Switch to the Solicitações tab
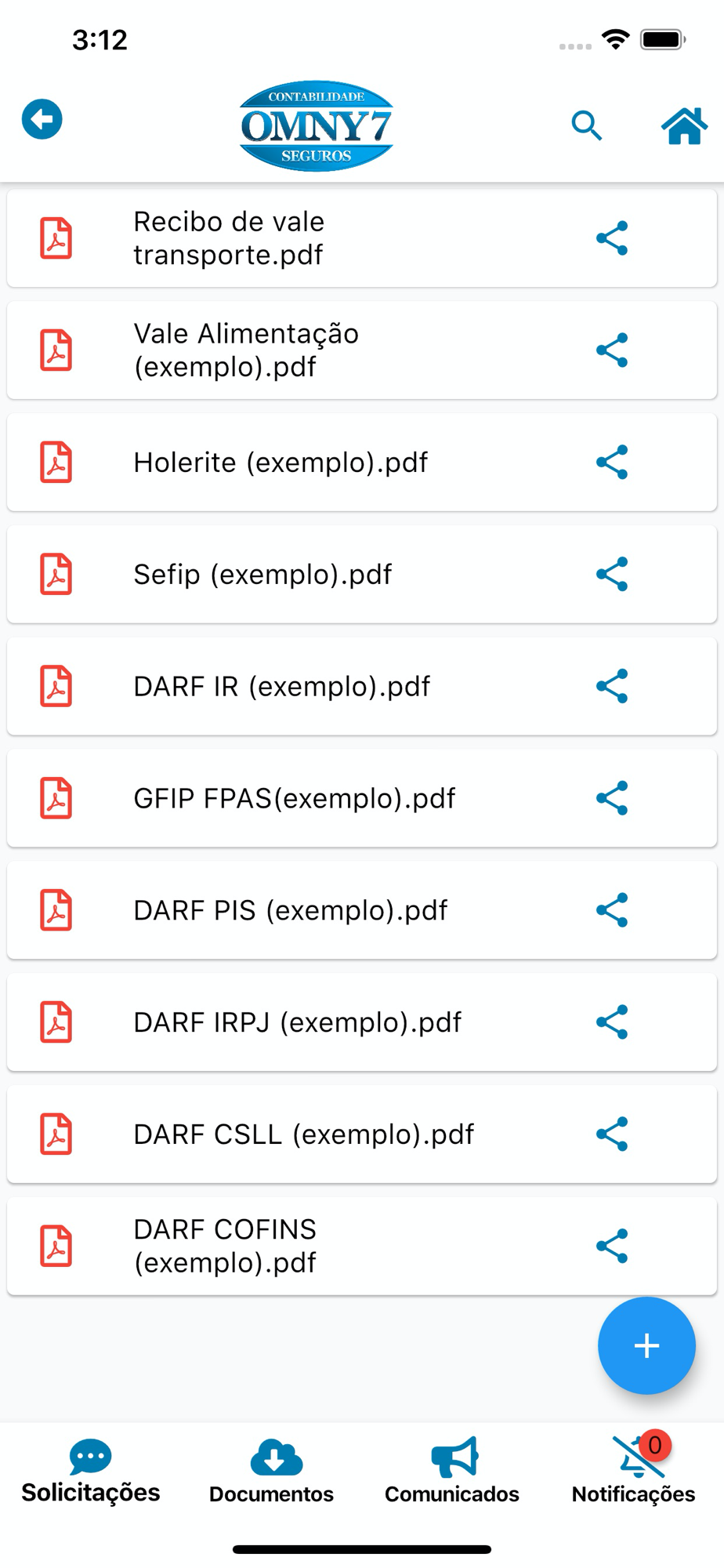 click(x=91, y=1472)
